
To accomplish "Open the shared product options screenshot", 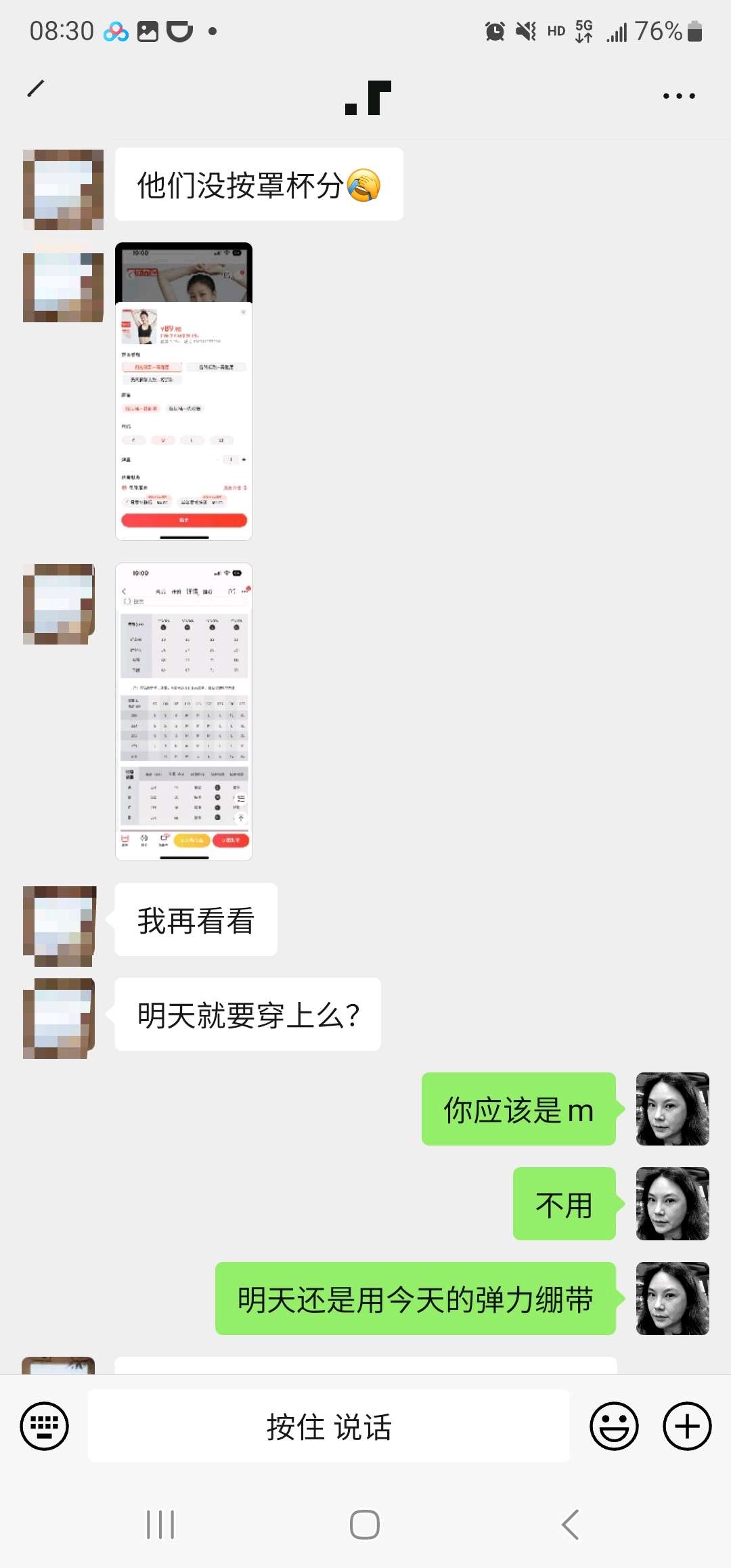I will 183,391.
